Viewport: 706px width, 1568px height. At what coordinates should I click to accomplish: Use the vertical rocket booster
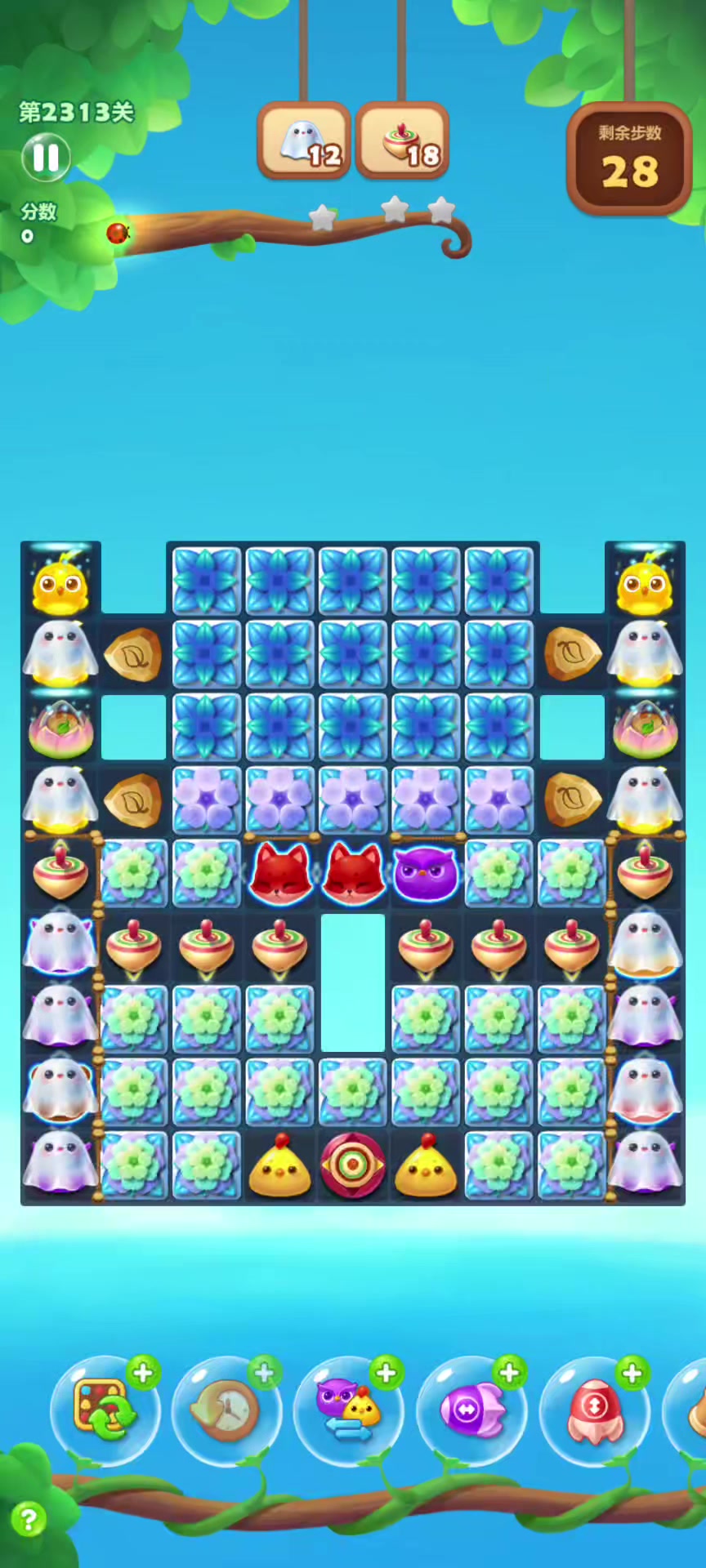[x=594, y=1410]
